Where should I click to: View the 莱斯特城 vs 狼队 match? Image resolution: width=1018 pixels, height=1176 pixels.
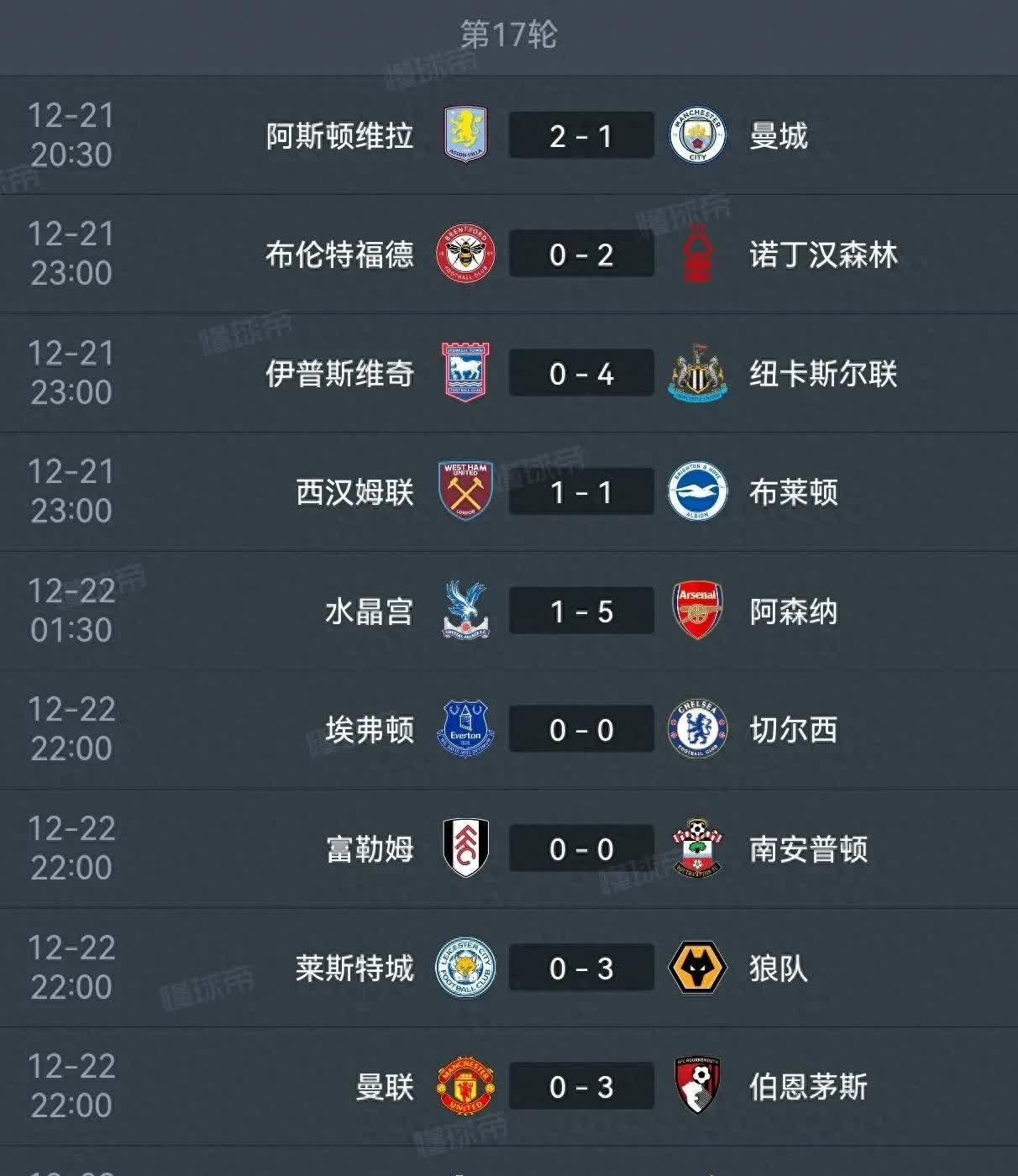click(x=581, y=969)
